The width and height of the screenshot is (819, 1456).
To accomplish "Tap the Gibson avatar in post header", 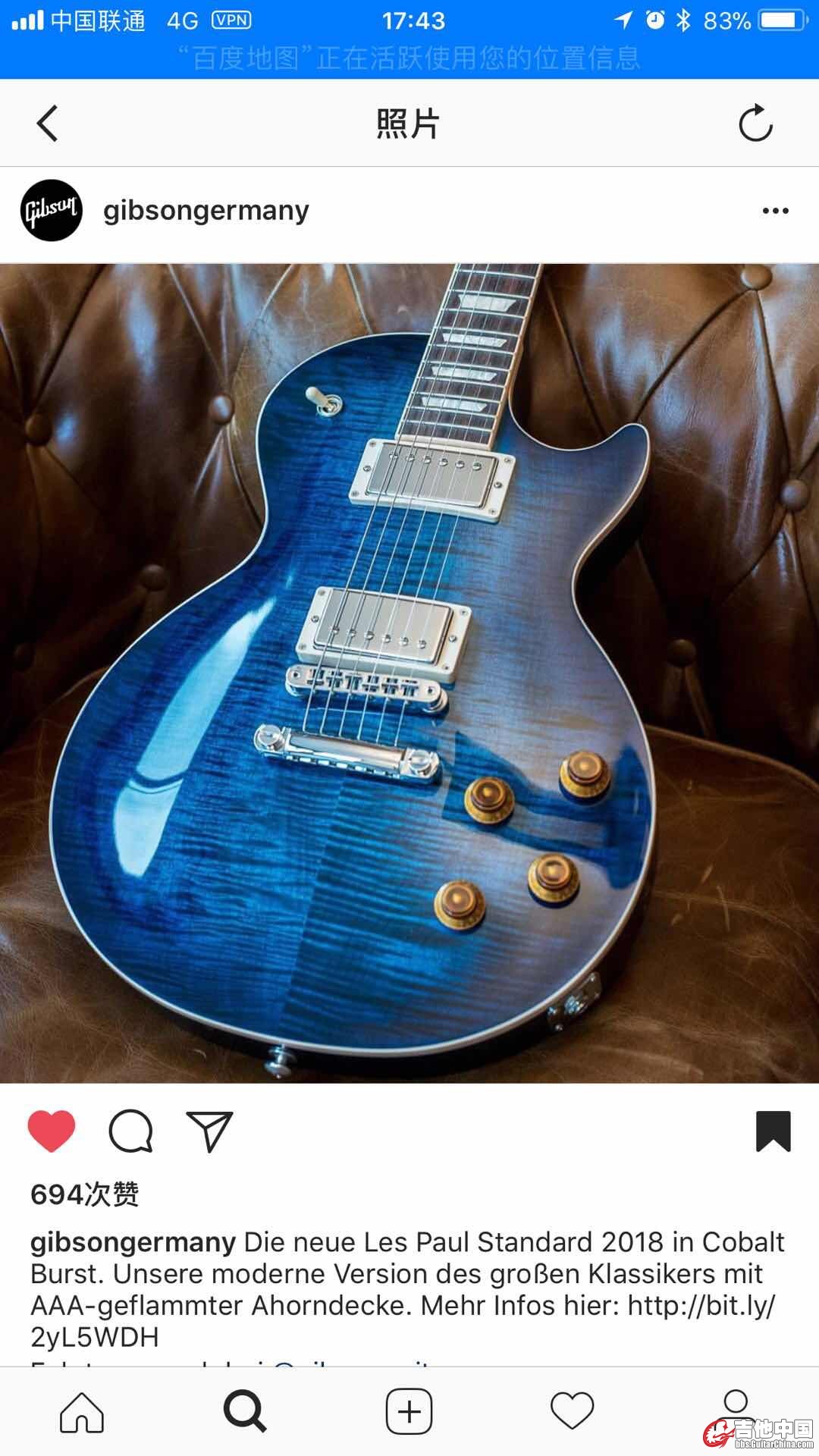I will click(x=51, y=211).
